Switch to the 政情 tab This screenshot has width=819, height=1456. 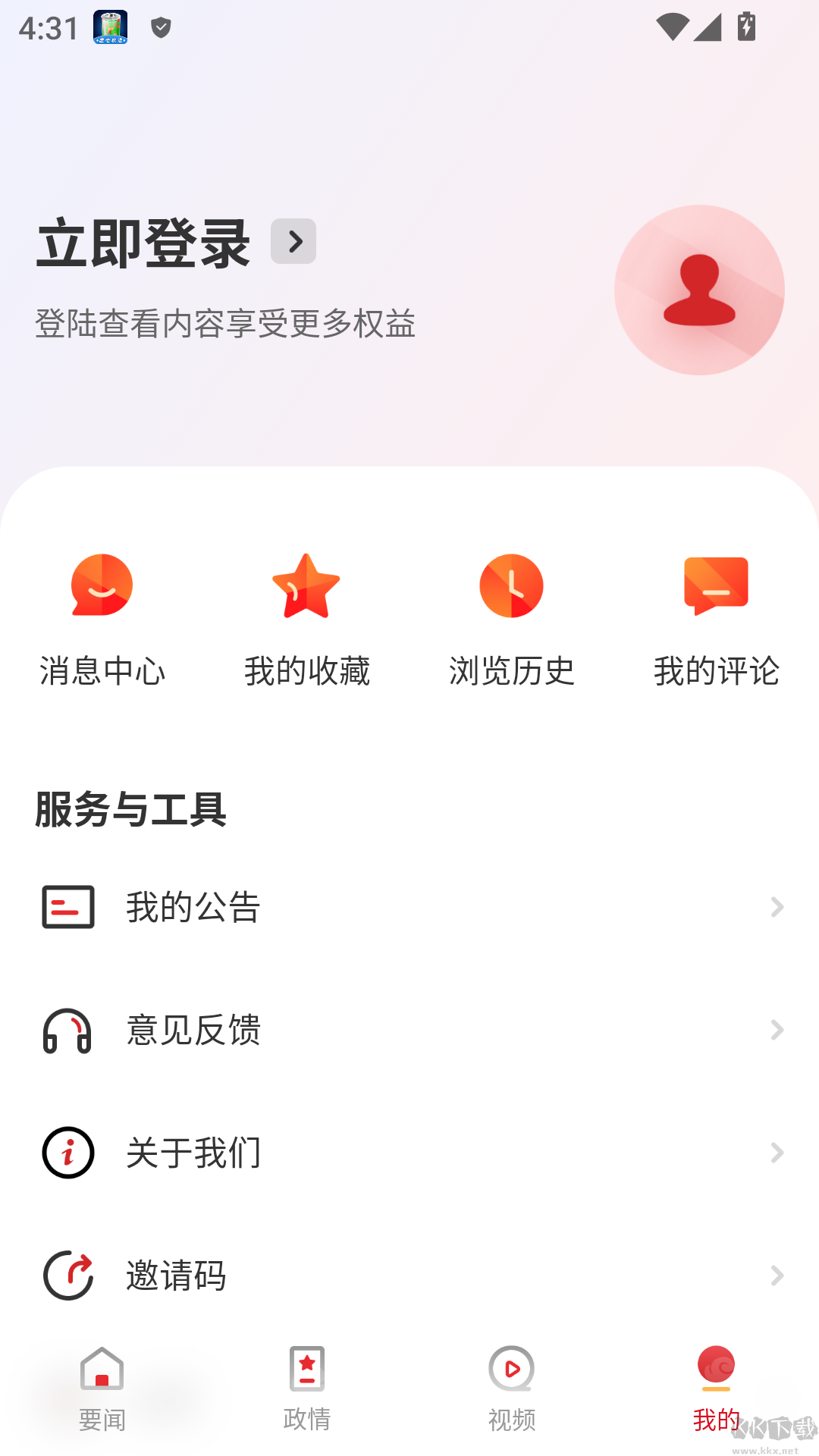[x=307, y=1388]
